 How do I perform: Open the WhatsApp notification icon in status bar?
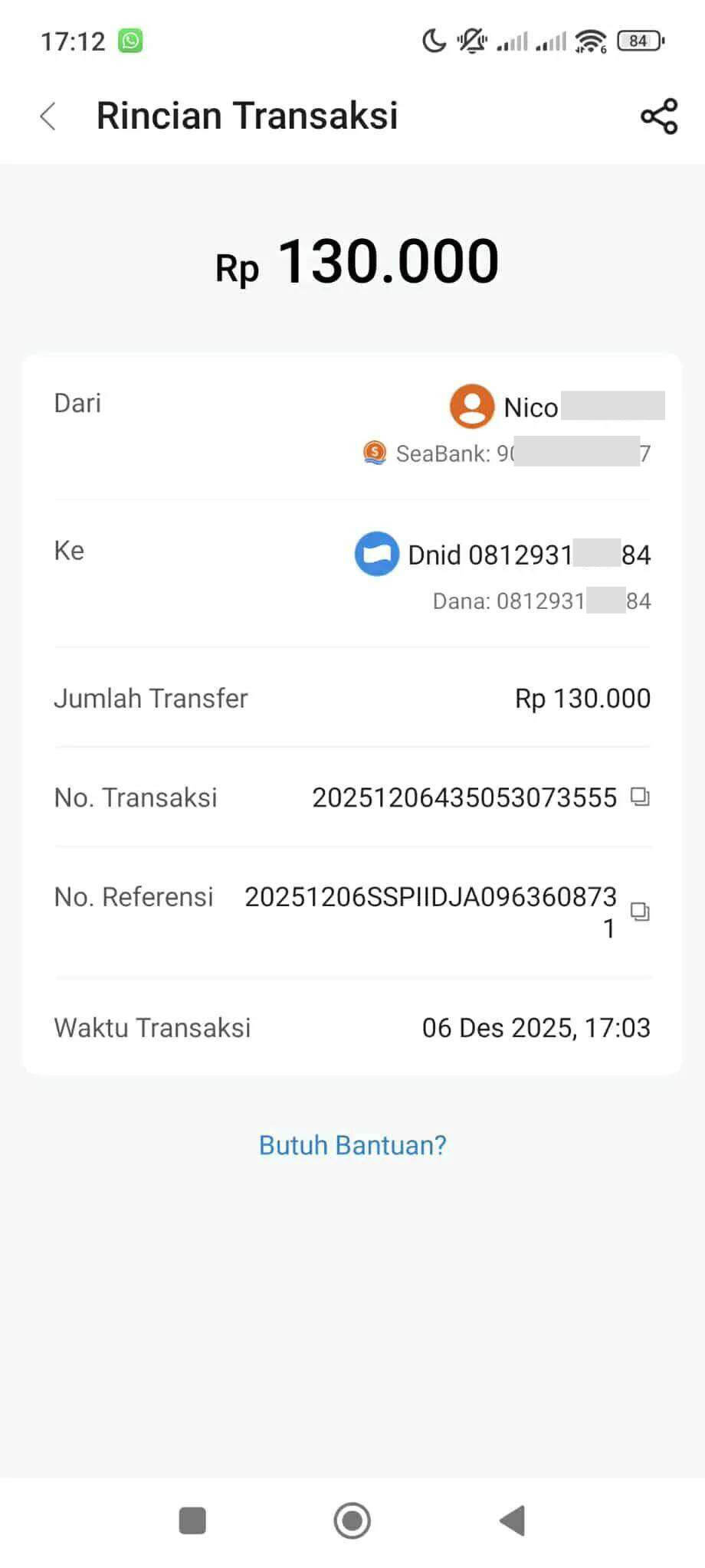pos(129,39)
